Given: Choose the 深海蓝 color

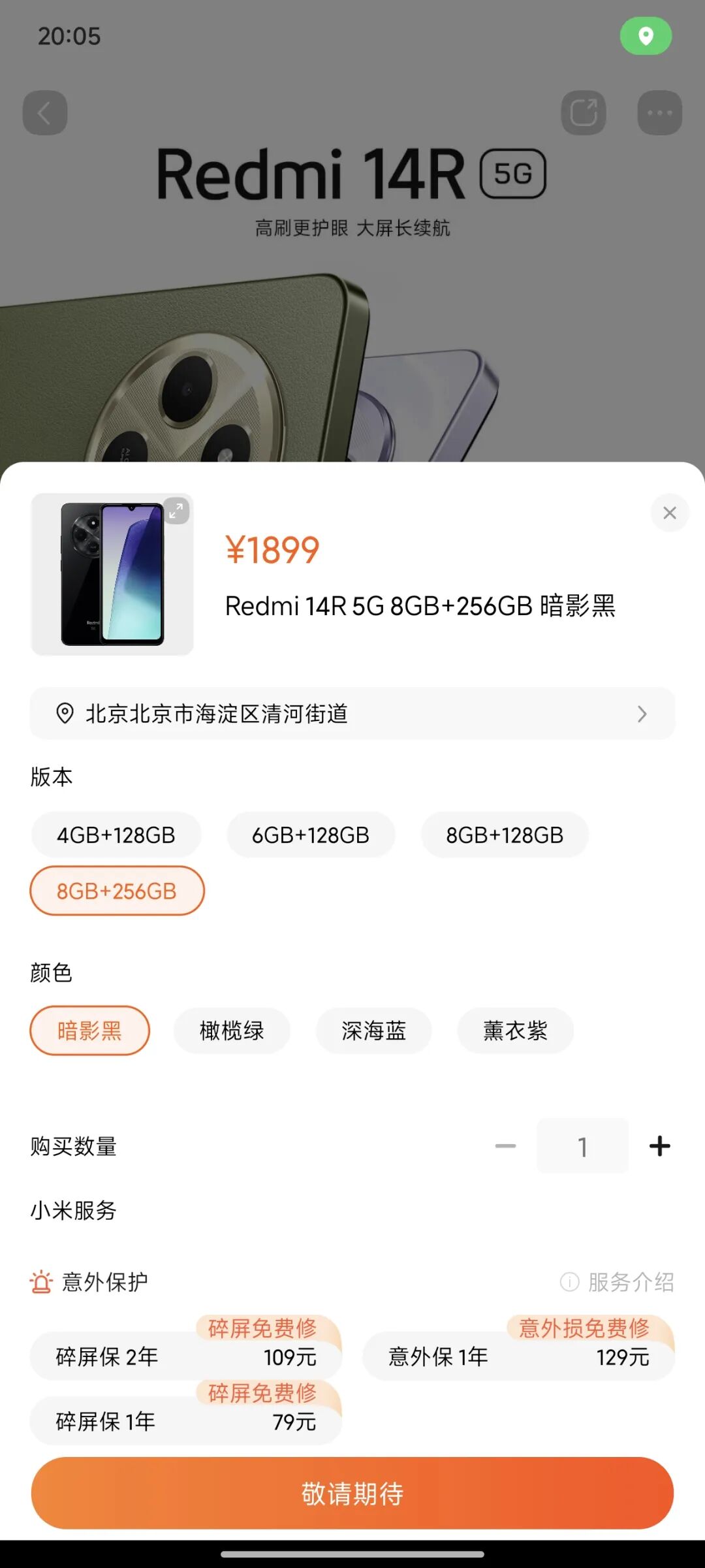Looking at the screenshot, I should 374,1031.
